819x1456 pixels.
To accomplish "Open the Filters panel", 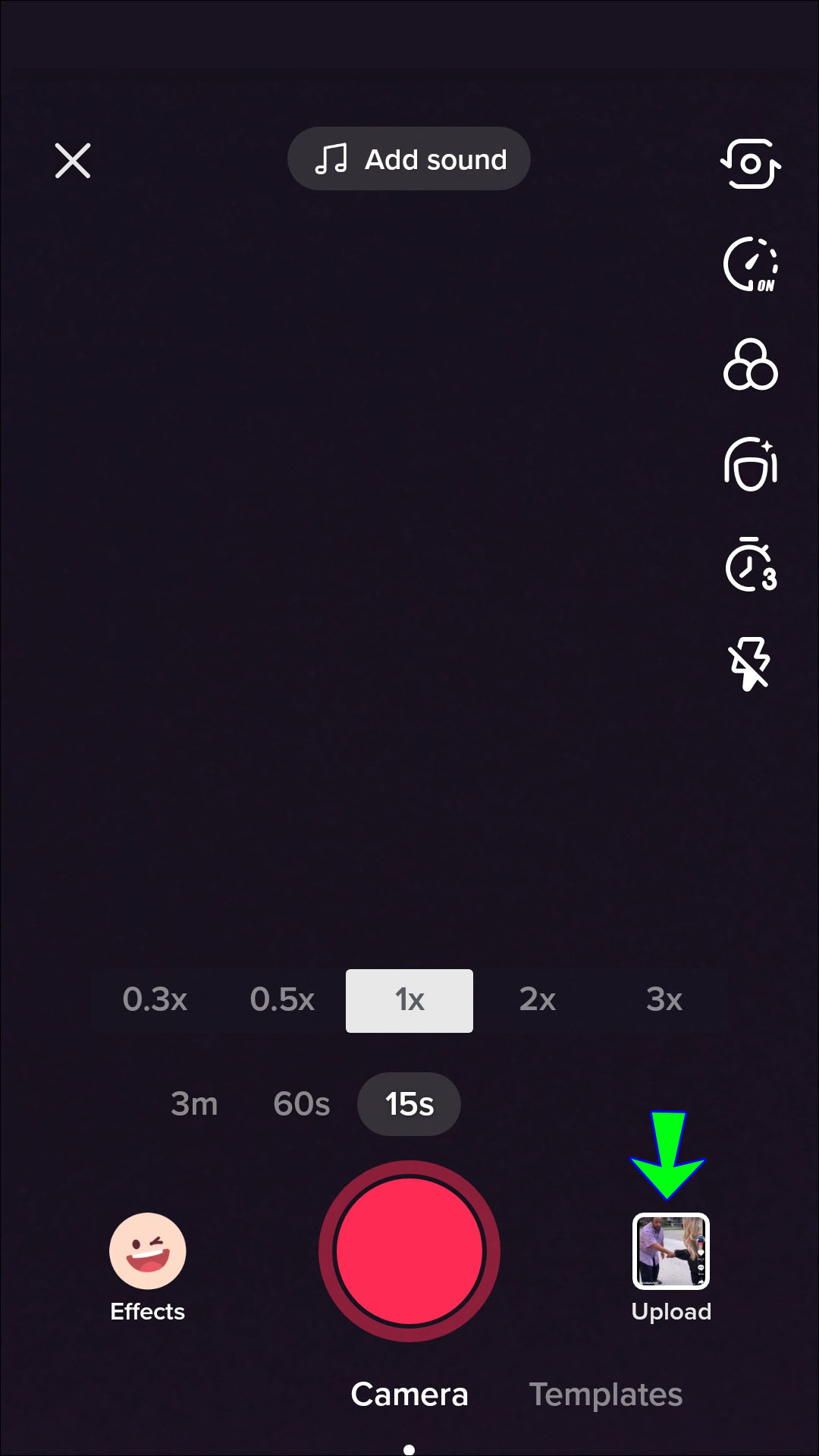I will click(x=751, y=366).
